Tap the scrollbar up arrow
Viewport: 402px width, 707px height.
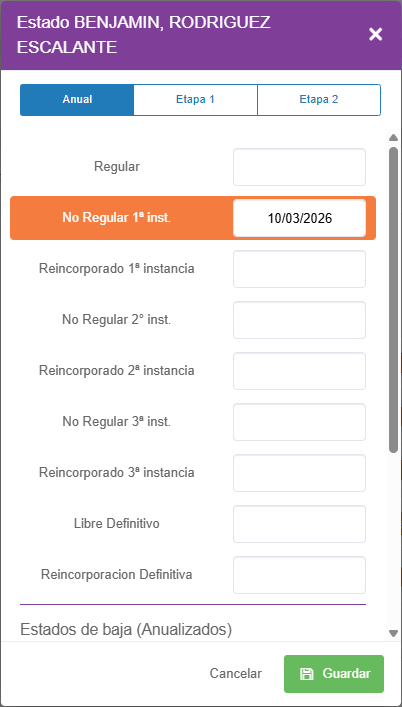click(393, 138)
